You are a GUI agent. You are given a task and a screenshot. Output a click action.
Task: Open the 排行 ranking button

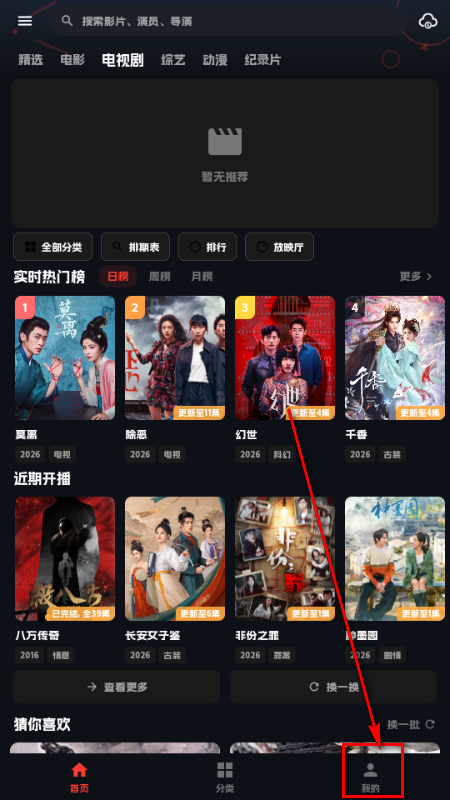[x=207, y=247]
